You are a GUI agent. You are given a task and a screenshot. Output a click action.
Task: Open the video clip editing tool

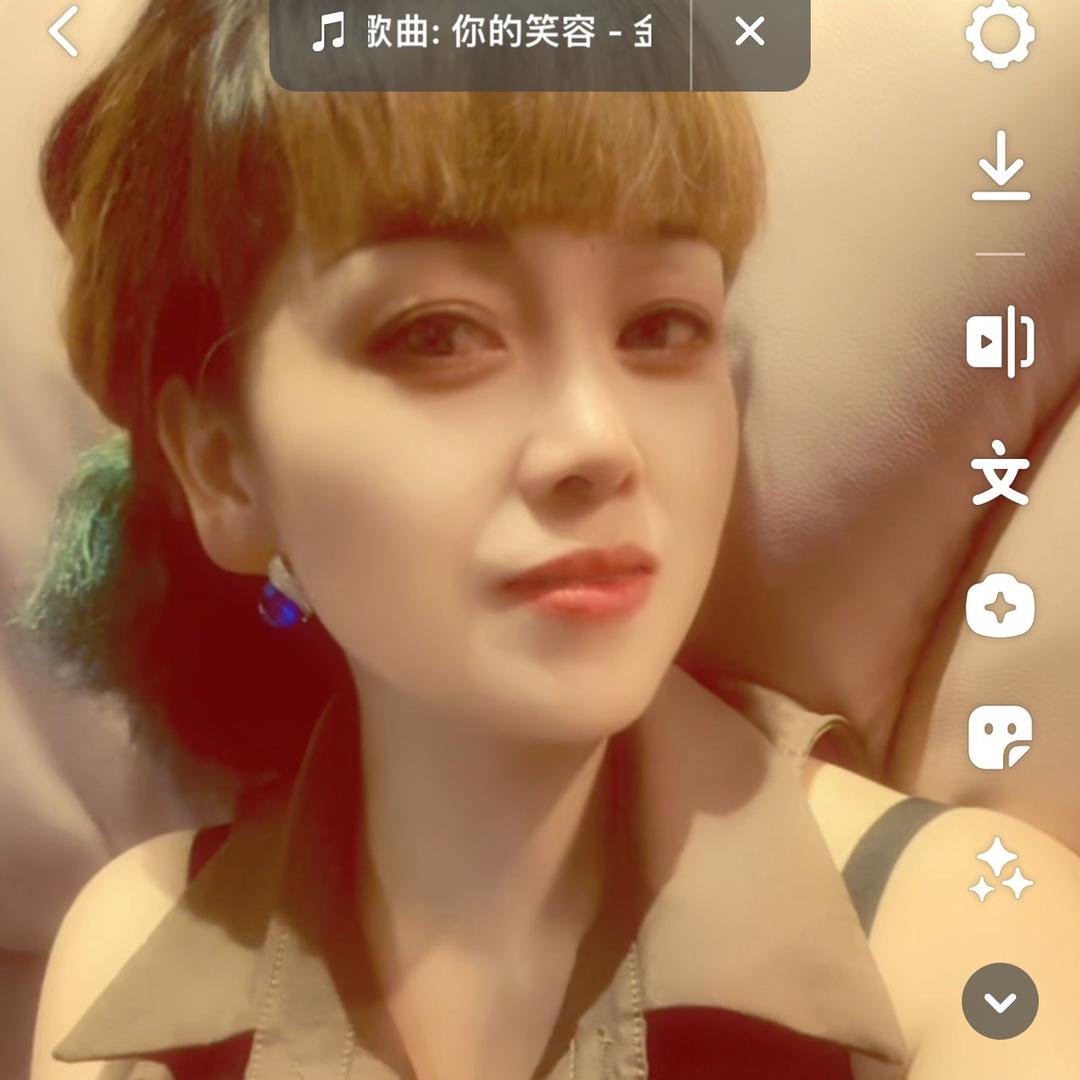(x=1000, y=341)
